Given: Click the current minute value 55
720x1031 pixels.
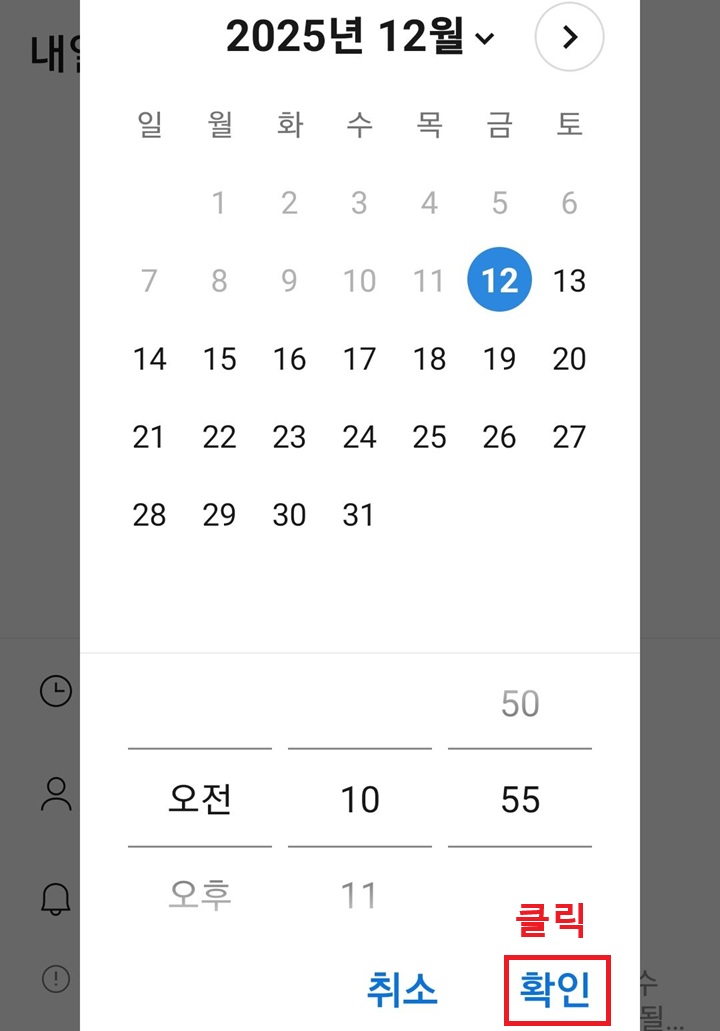Looking at the screenshot, I should click(x=519, y=798).
